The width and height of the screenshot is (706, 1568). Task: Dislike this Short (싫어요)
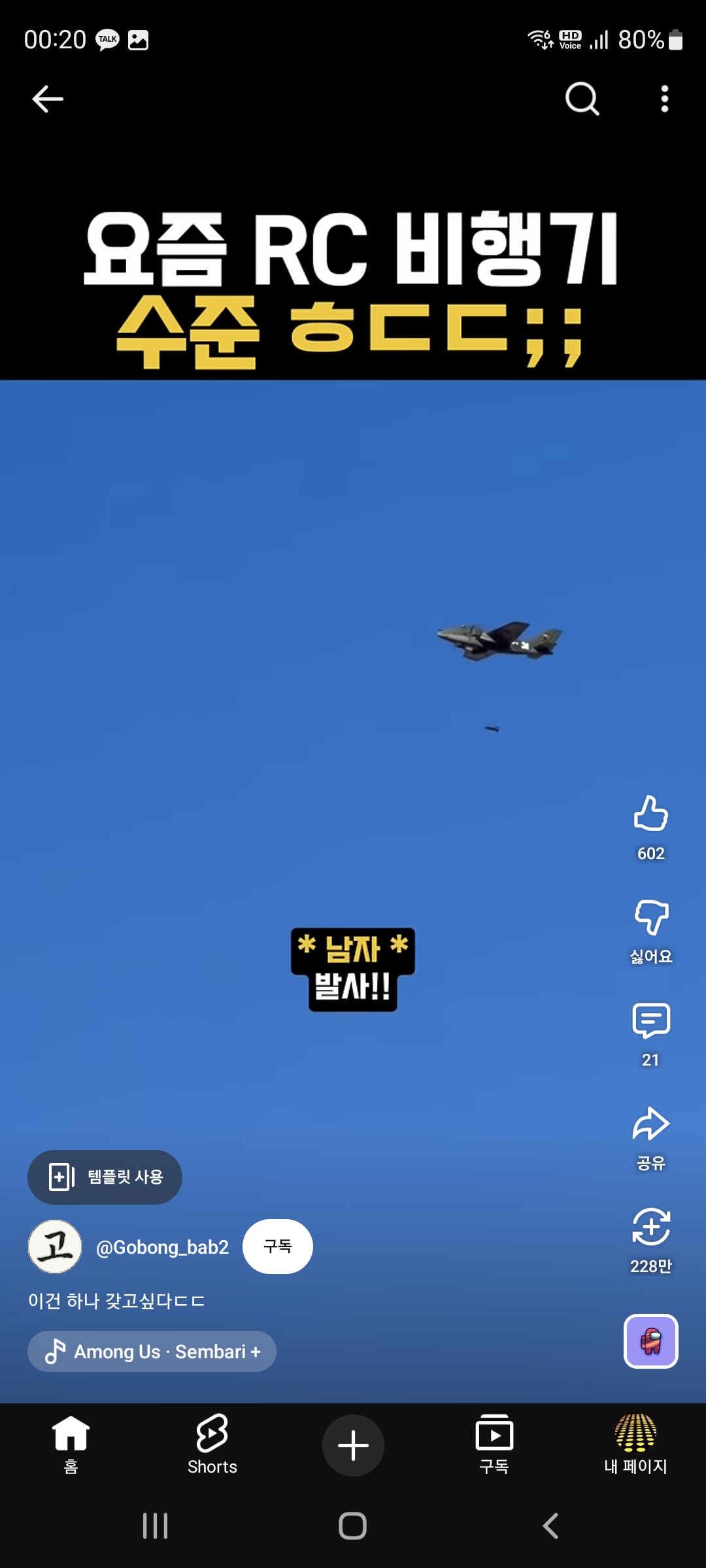click(x=650, y=919)
